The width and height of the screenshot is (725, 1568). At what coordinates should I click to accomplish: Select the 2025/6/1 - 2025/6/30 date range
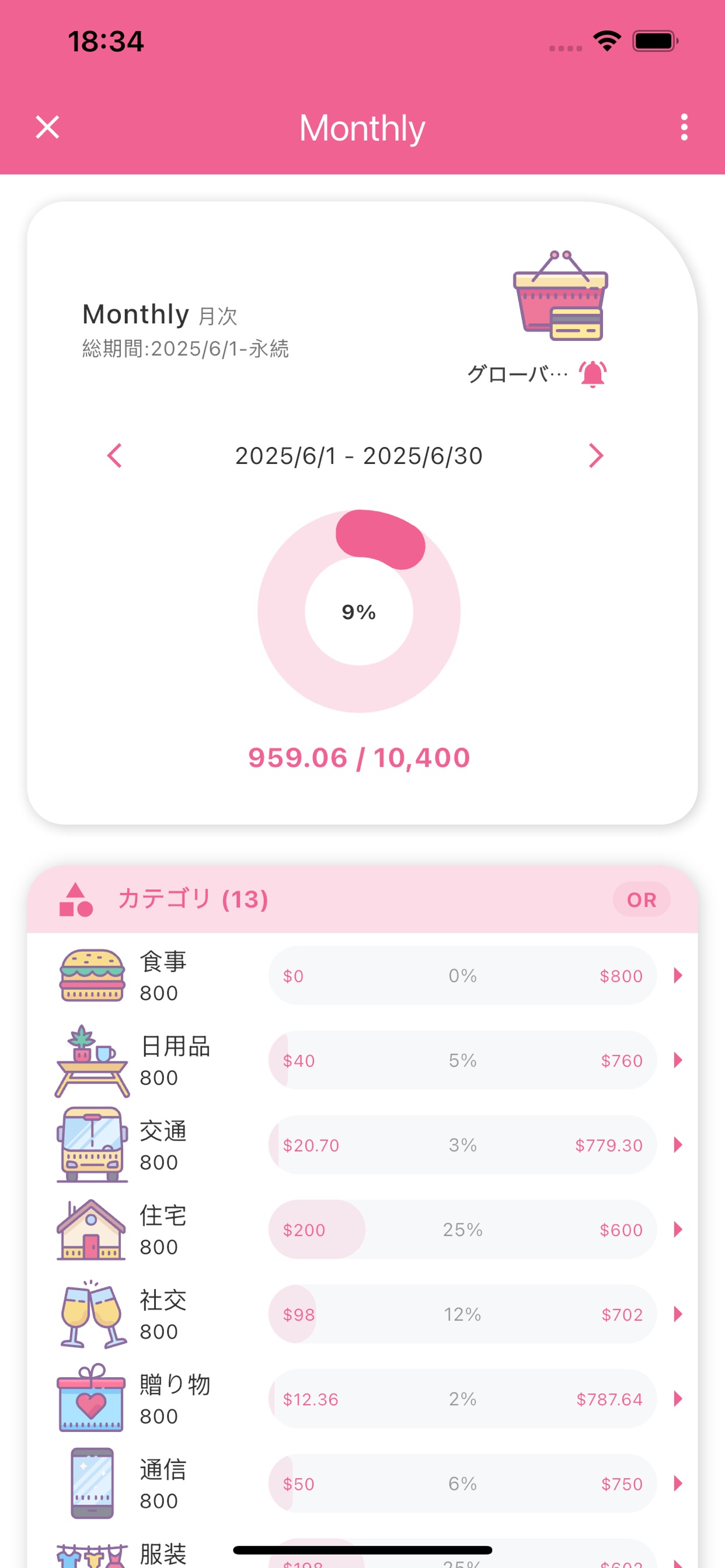pos(358,455)
